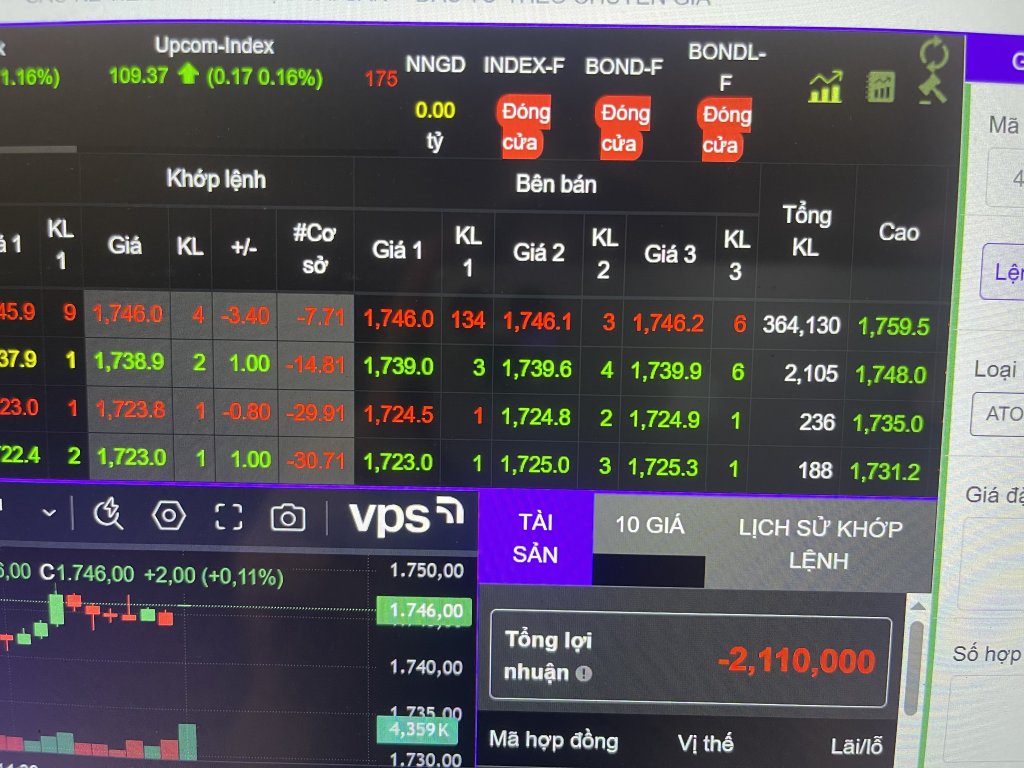This screenshot has height=768, width=1024.
Task: Show info about Tổng lợi nhuận
Action: pos(584,674)
